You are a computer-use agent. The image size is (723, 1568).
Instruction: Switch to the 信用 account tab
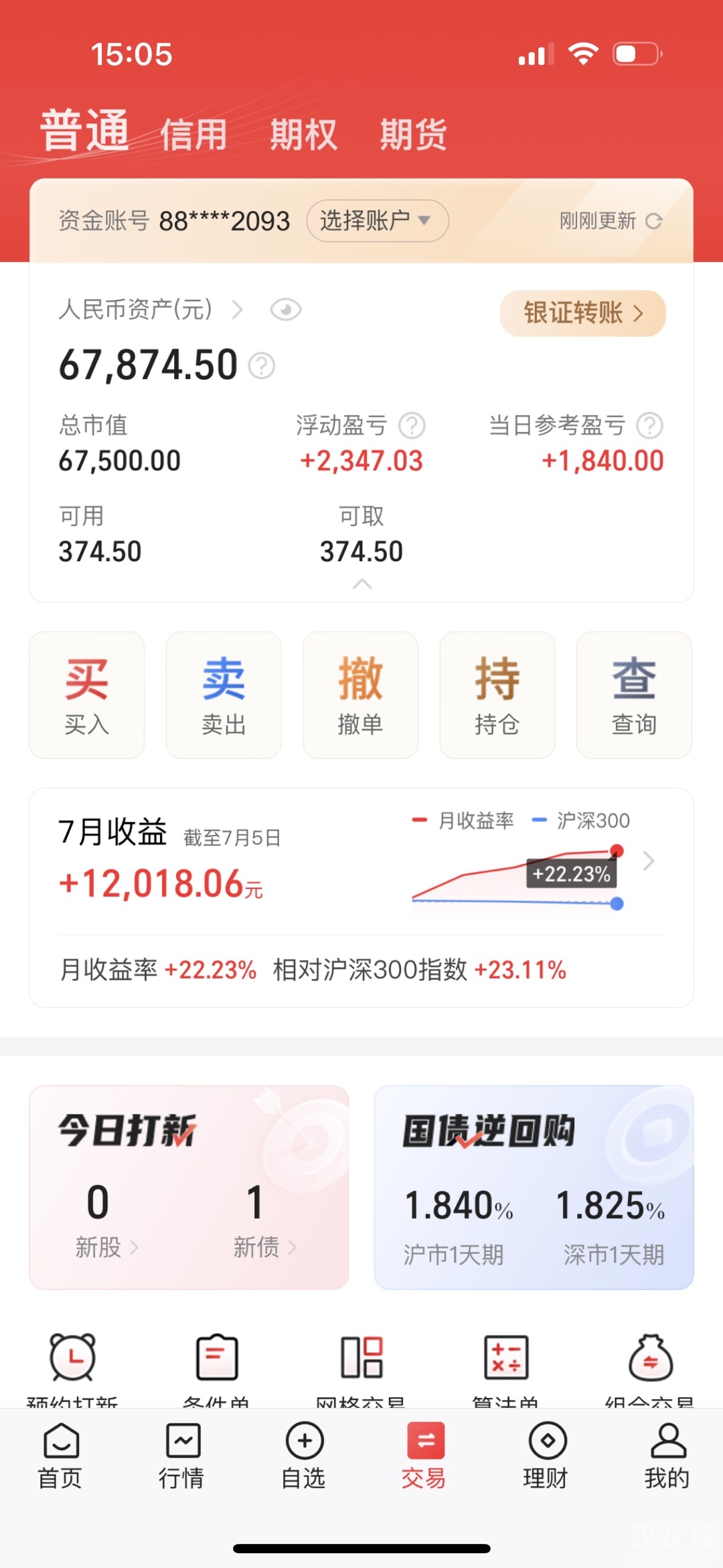pyautogui.click(x=193, y=134)
